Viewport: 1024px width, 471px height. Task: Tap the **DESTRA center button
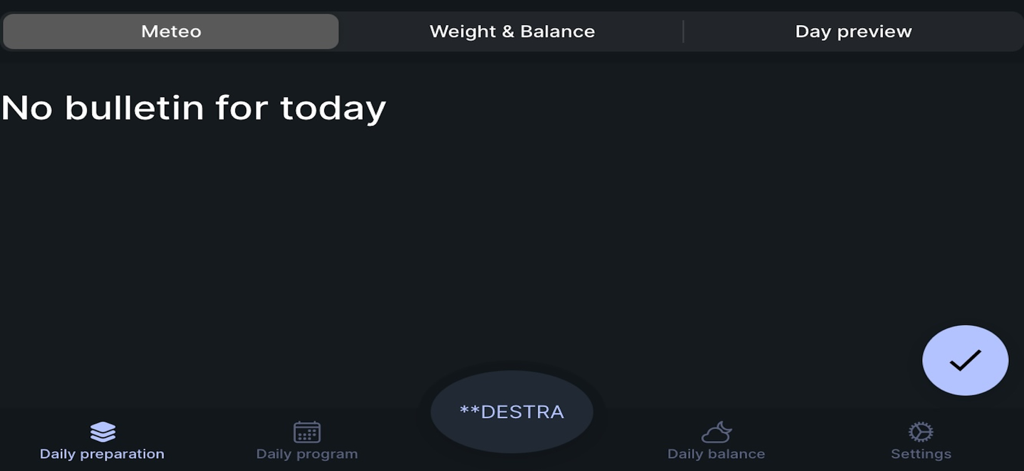tap(512, 411)
